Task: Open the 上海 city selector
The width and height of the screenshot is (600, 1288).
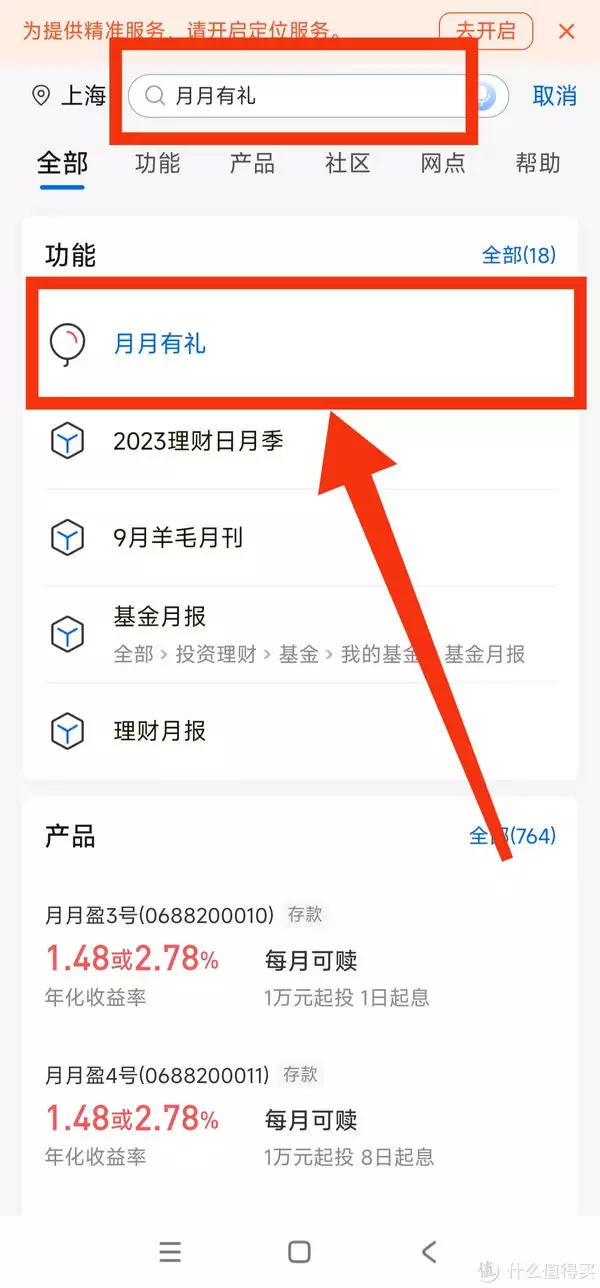Action: click(x=70, y=96)
